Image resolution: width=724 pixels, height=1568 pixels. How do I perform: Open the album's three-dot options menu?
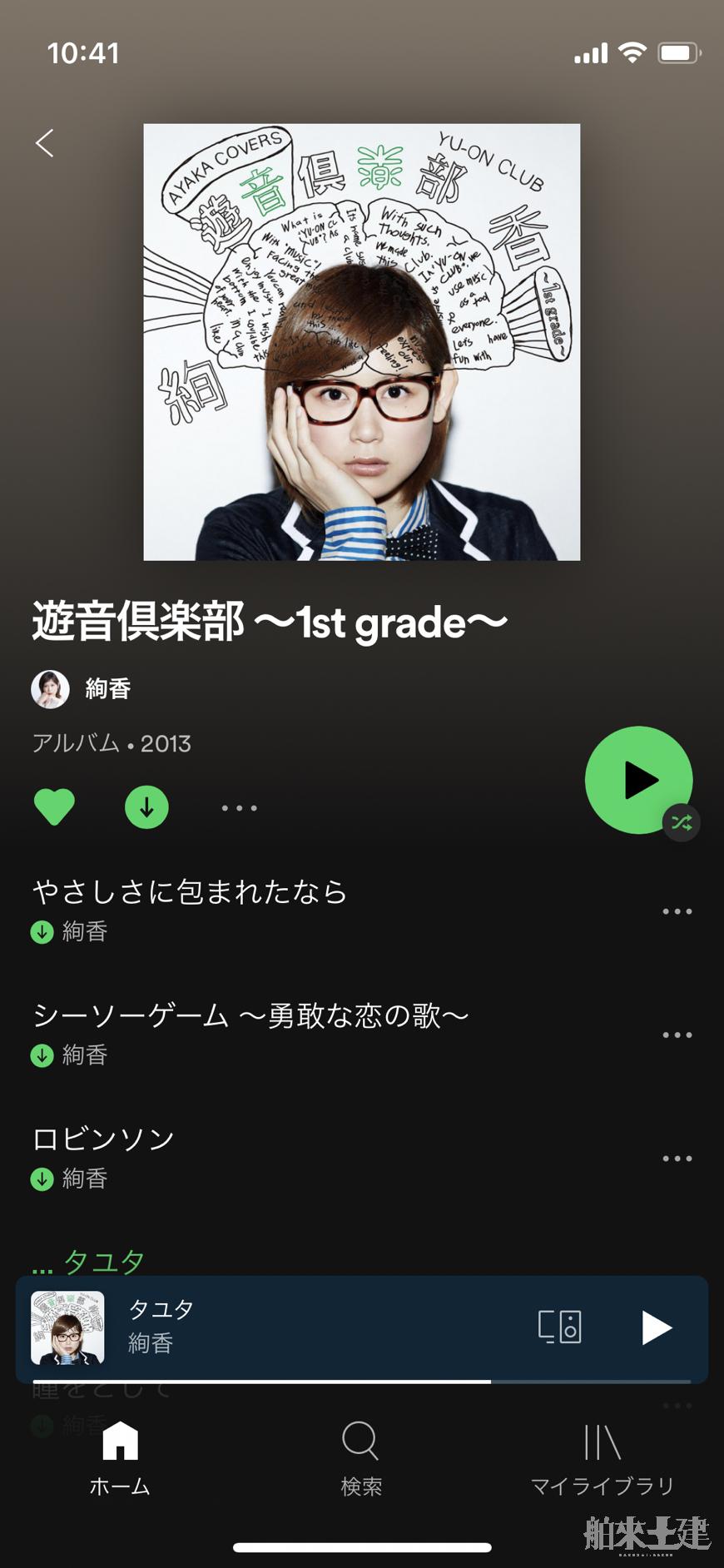239,808
